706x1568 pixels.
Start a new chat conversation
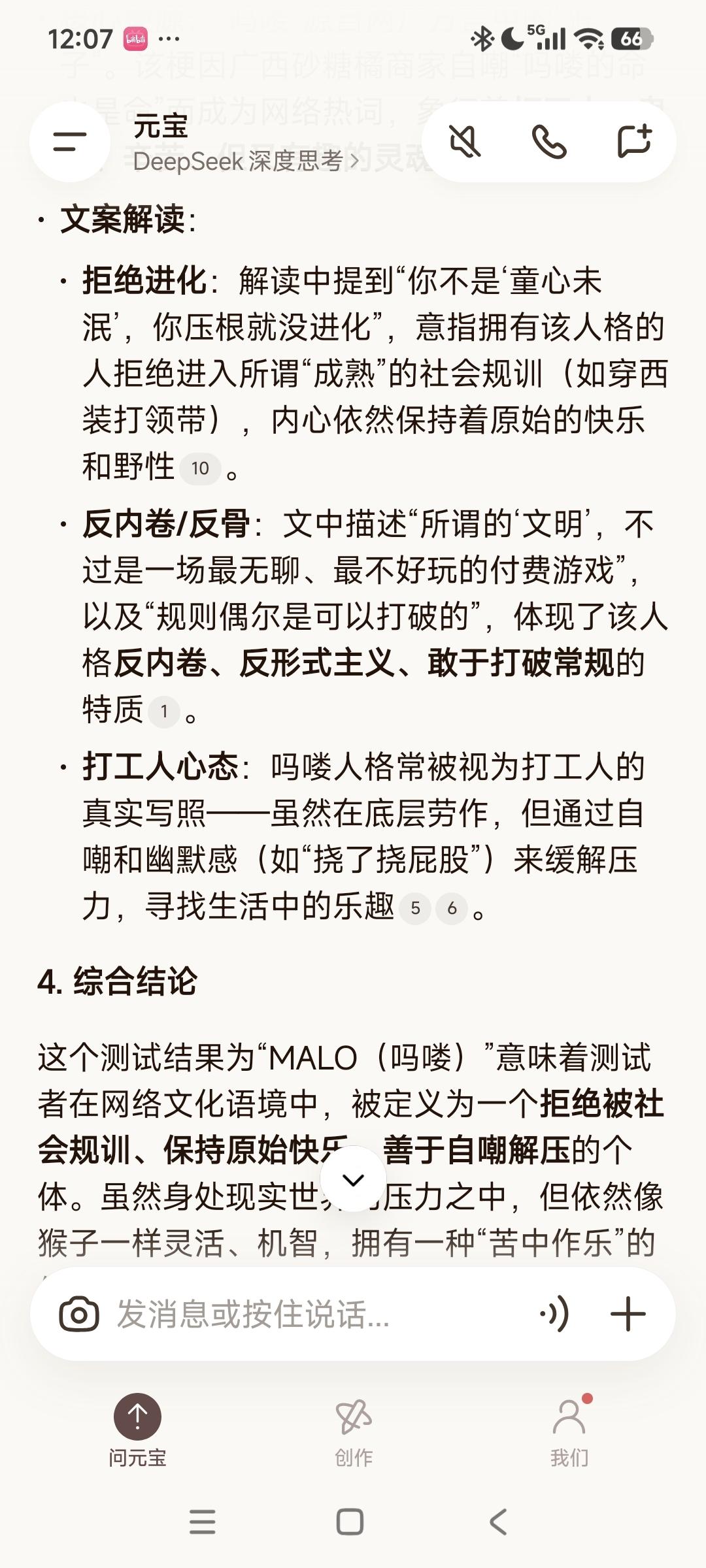633,141
